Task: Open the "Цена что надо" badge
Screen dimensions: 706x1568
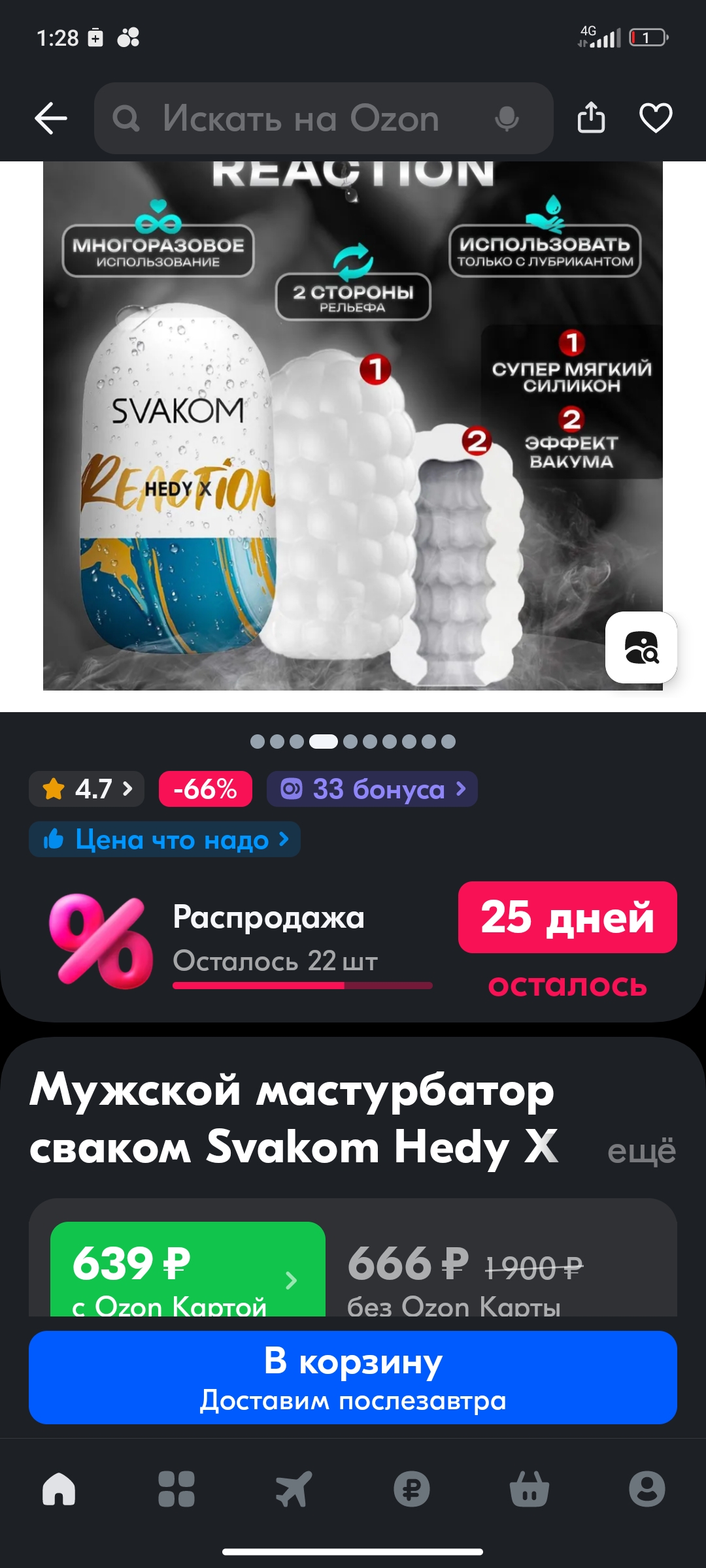Action: tap(165, 840)
